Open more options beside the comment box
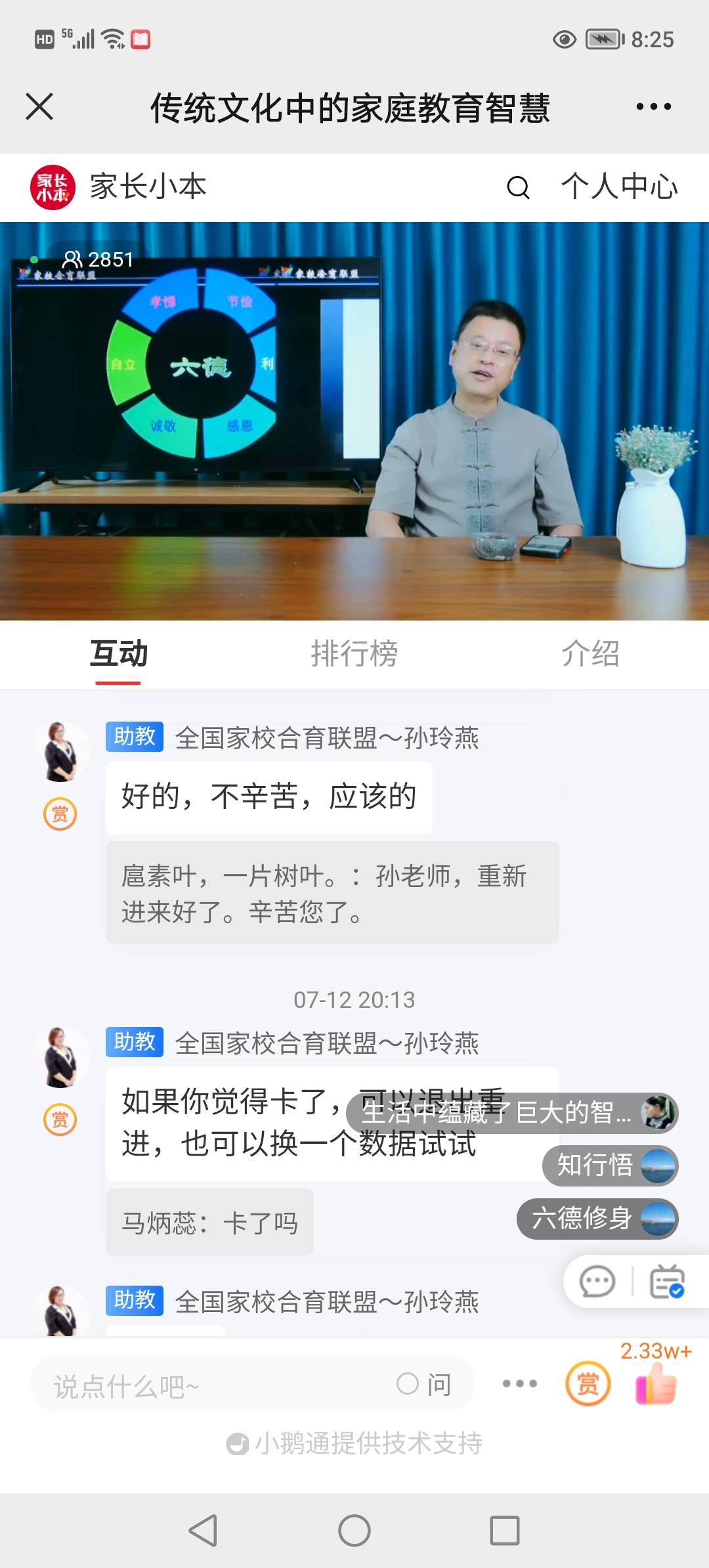The height and width of the screenshot is (1568, 709). point(519,1383)
